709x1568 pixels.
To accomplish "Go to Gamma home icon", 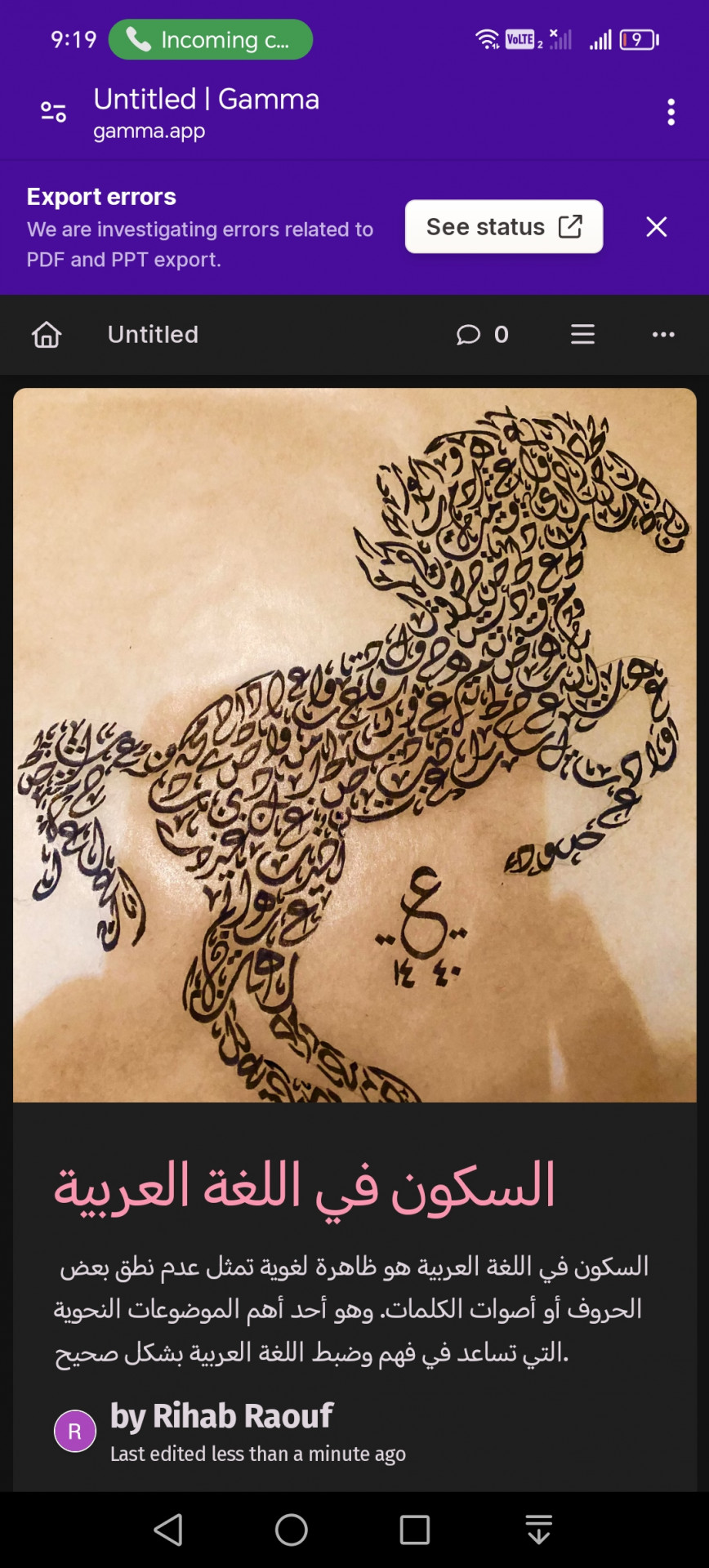I will click(x=47, y=335).
